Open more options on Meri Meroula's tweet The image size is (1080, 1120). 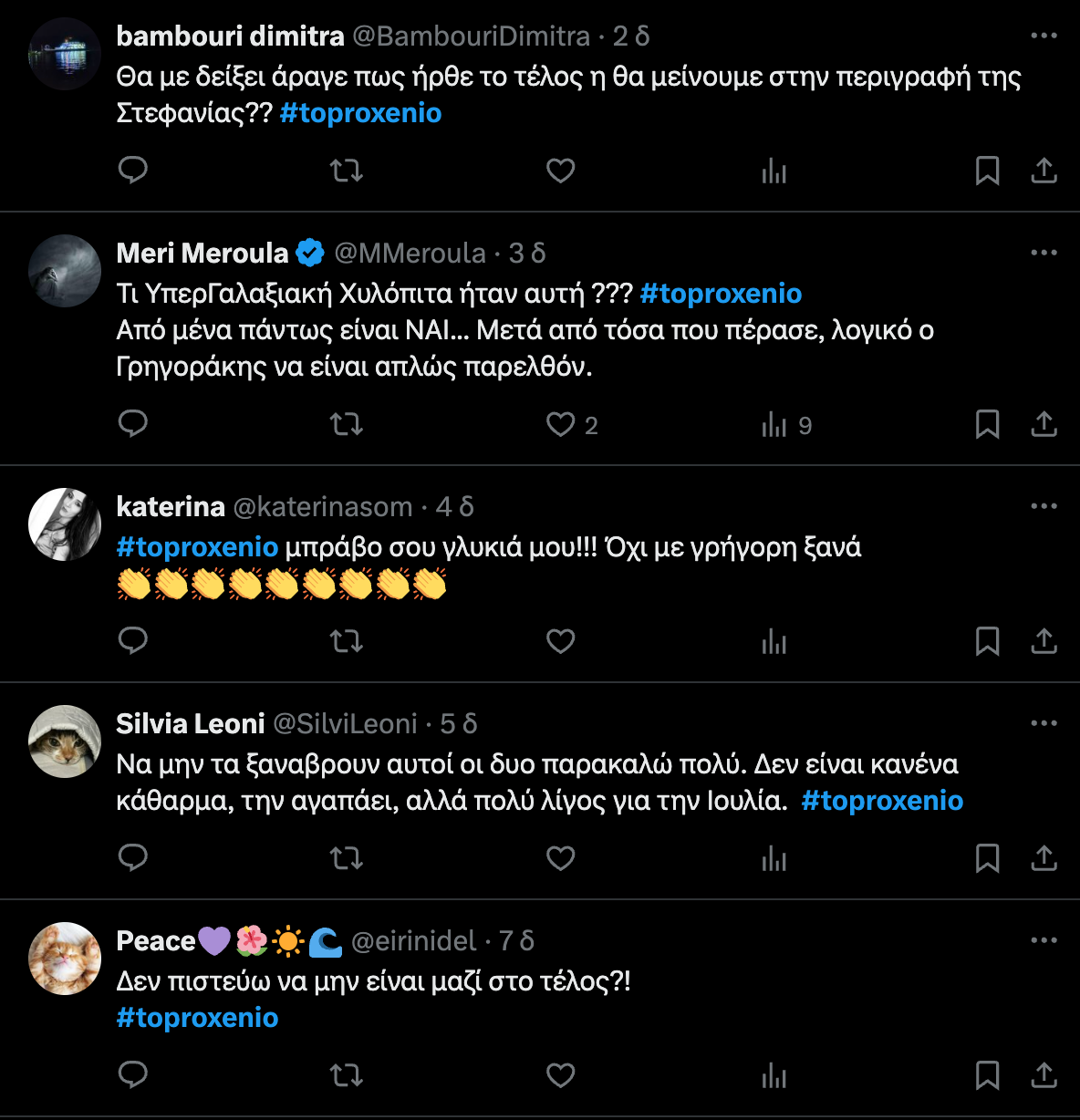click(x=1044, y=253)
